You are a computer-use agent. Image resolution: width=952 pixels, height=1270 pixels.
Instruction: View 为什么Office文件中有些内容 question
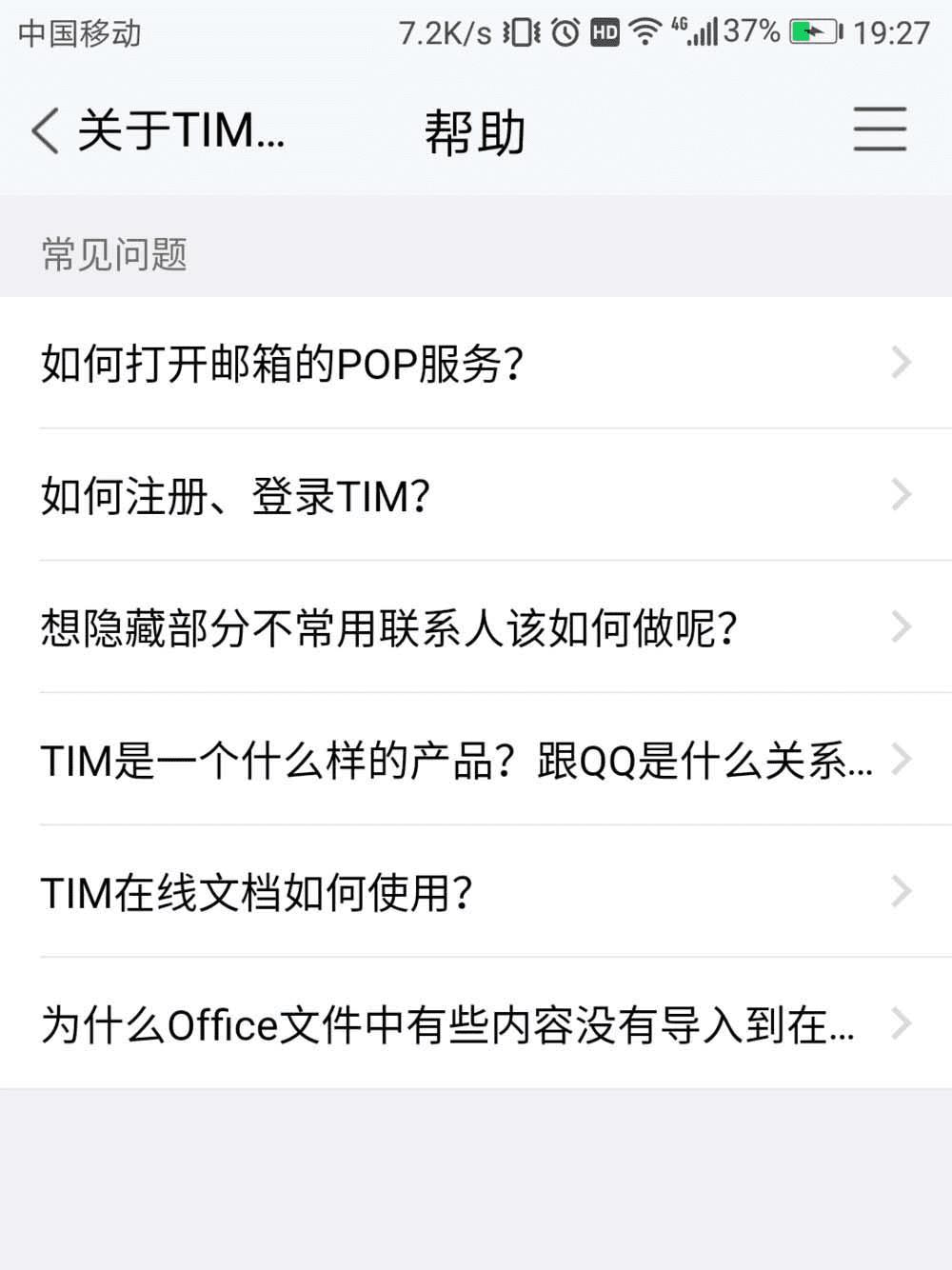click(476, 1024)
